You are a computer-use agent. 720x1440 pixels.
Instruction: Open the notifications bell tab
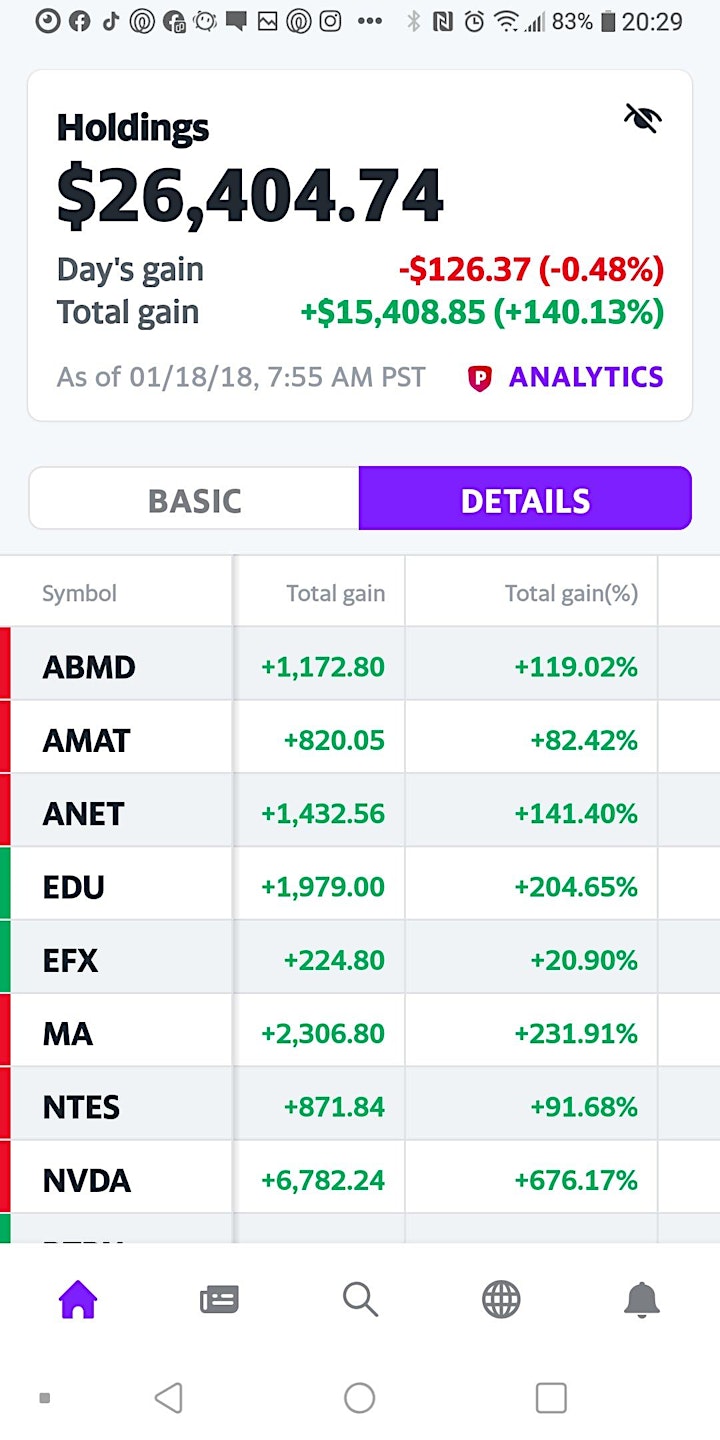(x=642, y=1299)
